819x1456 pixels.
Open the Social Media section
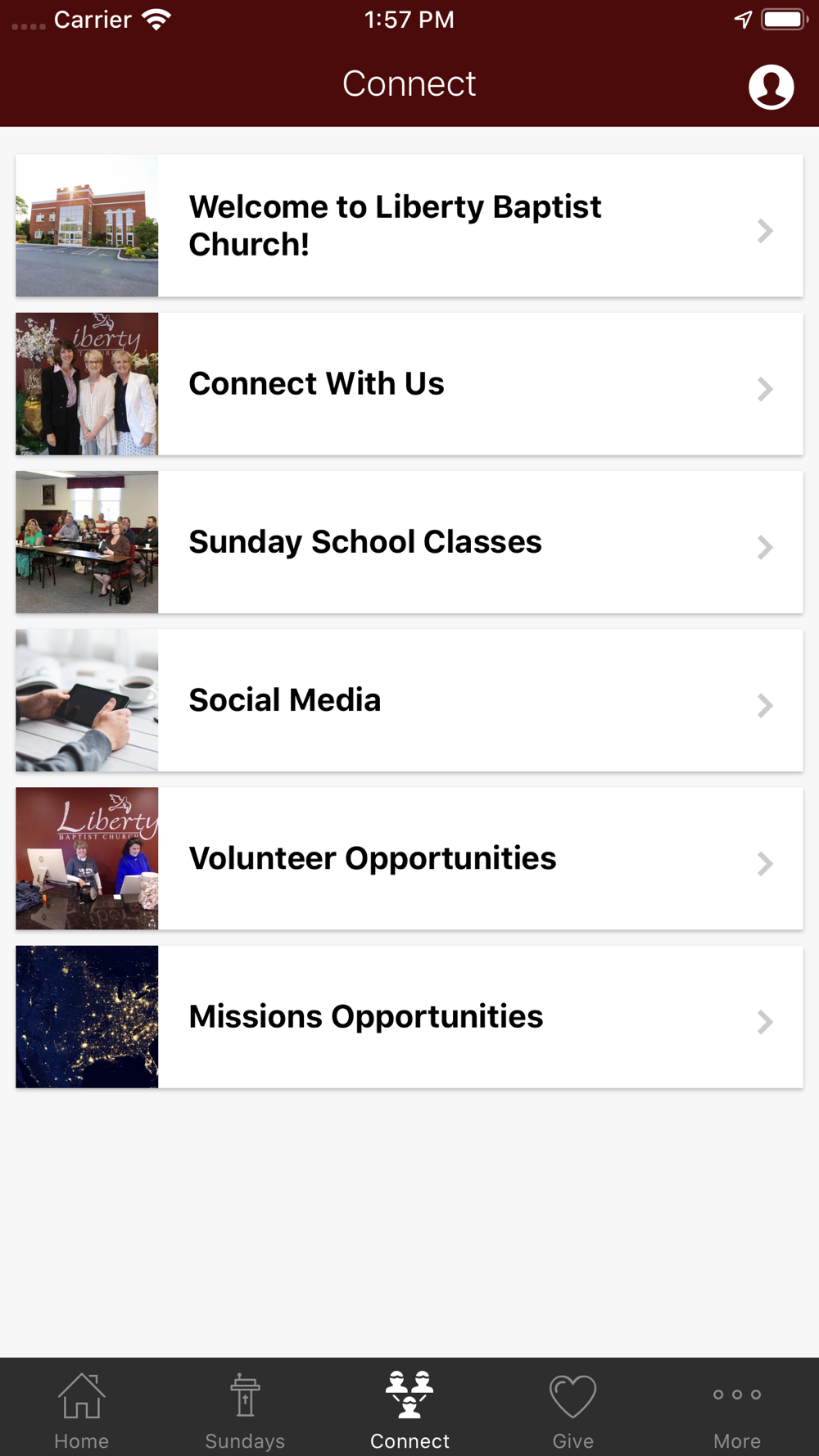point(409,700)
